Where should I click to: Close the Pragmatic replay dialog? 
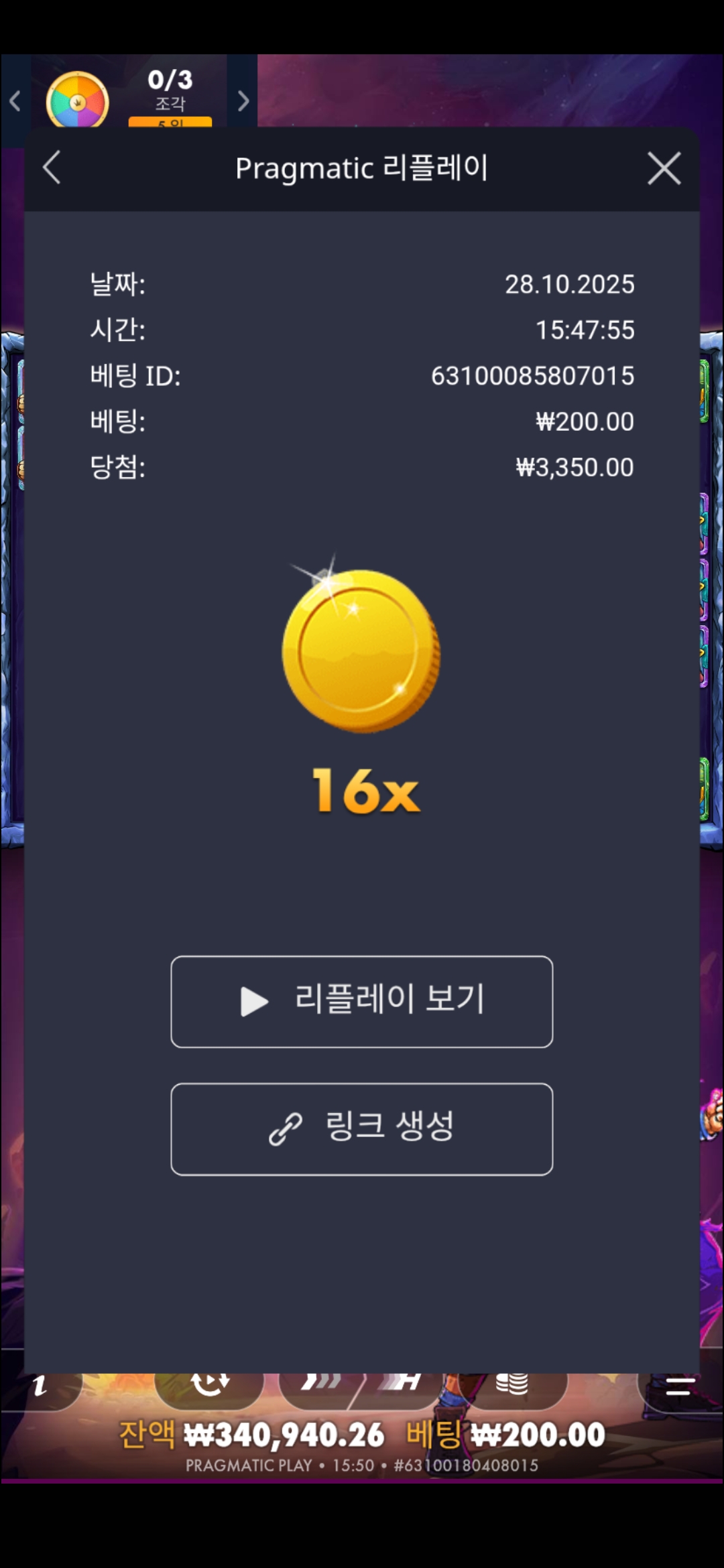664,168
